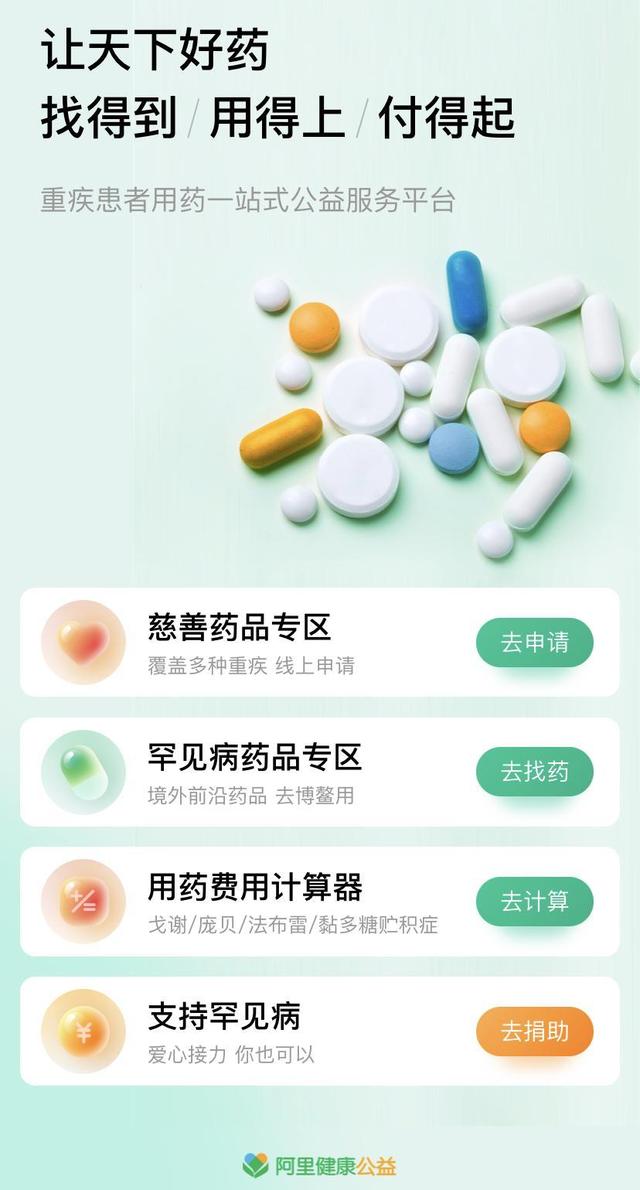Donate via the 去捐助 button
Image resolution: width=640 pixels, height=1190 pixels.
click(534, 1031)
